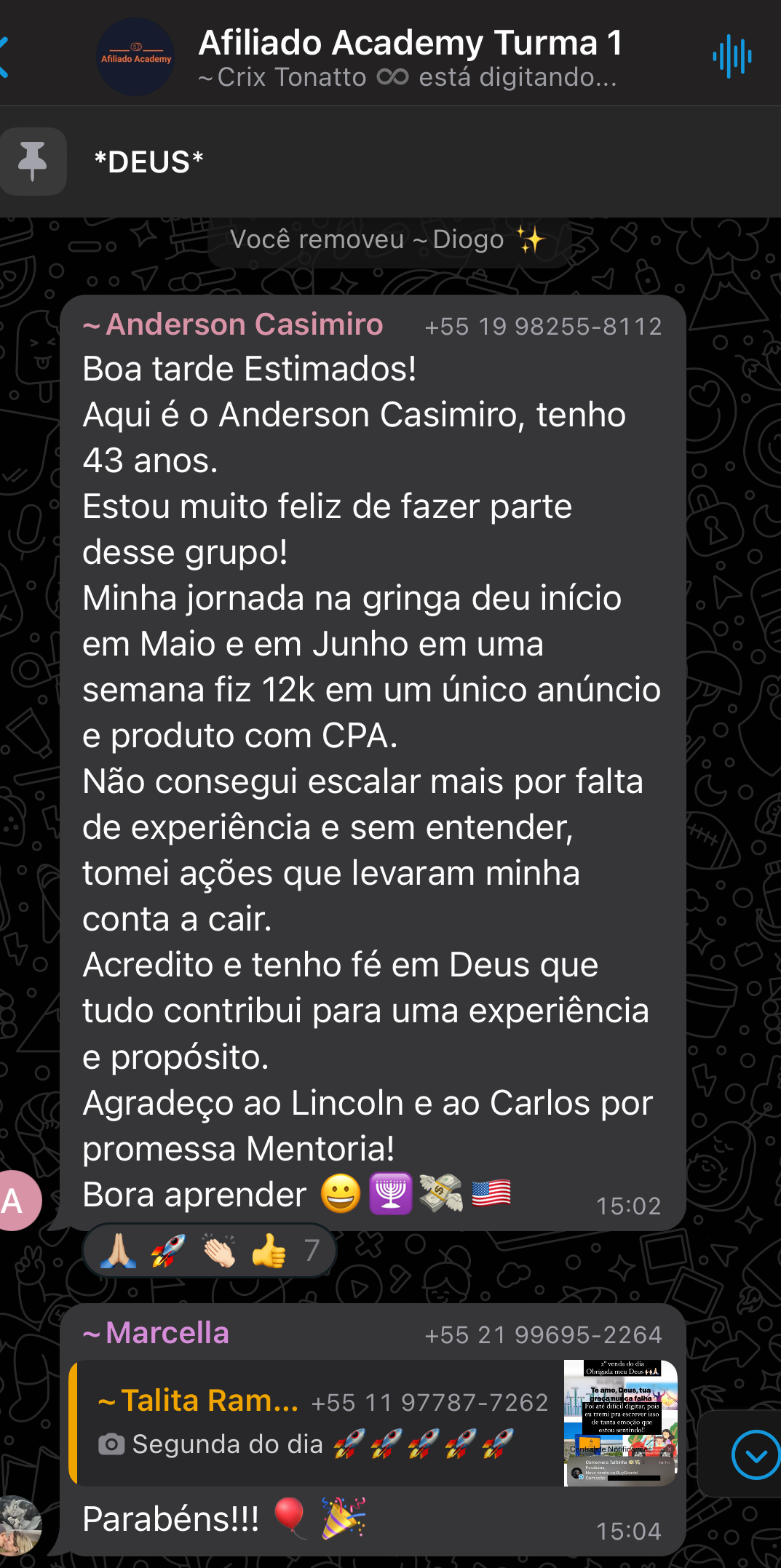The image size is (781, 1568).
Task: Start a voice chat with the group
Action: coord(732,57)
